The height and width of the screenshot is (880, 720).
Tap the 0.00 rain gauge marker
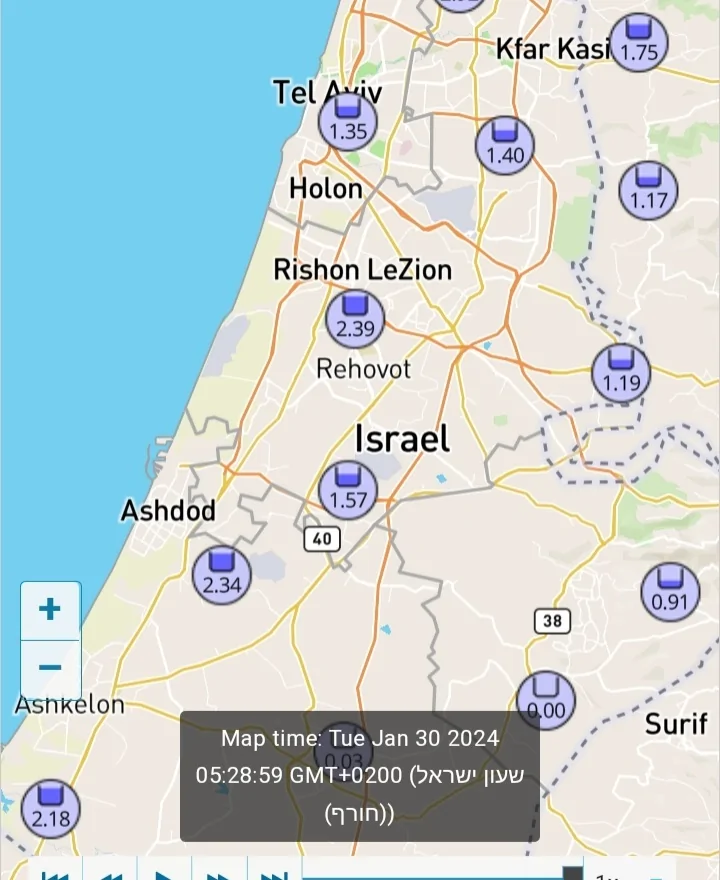546,701
